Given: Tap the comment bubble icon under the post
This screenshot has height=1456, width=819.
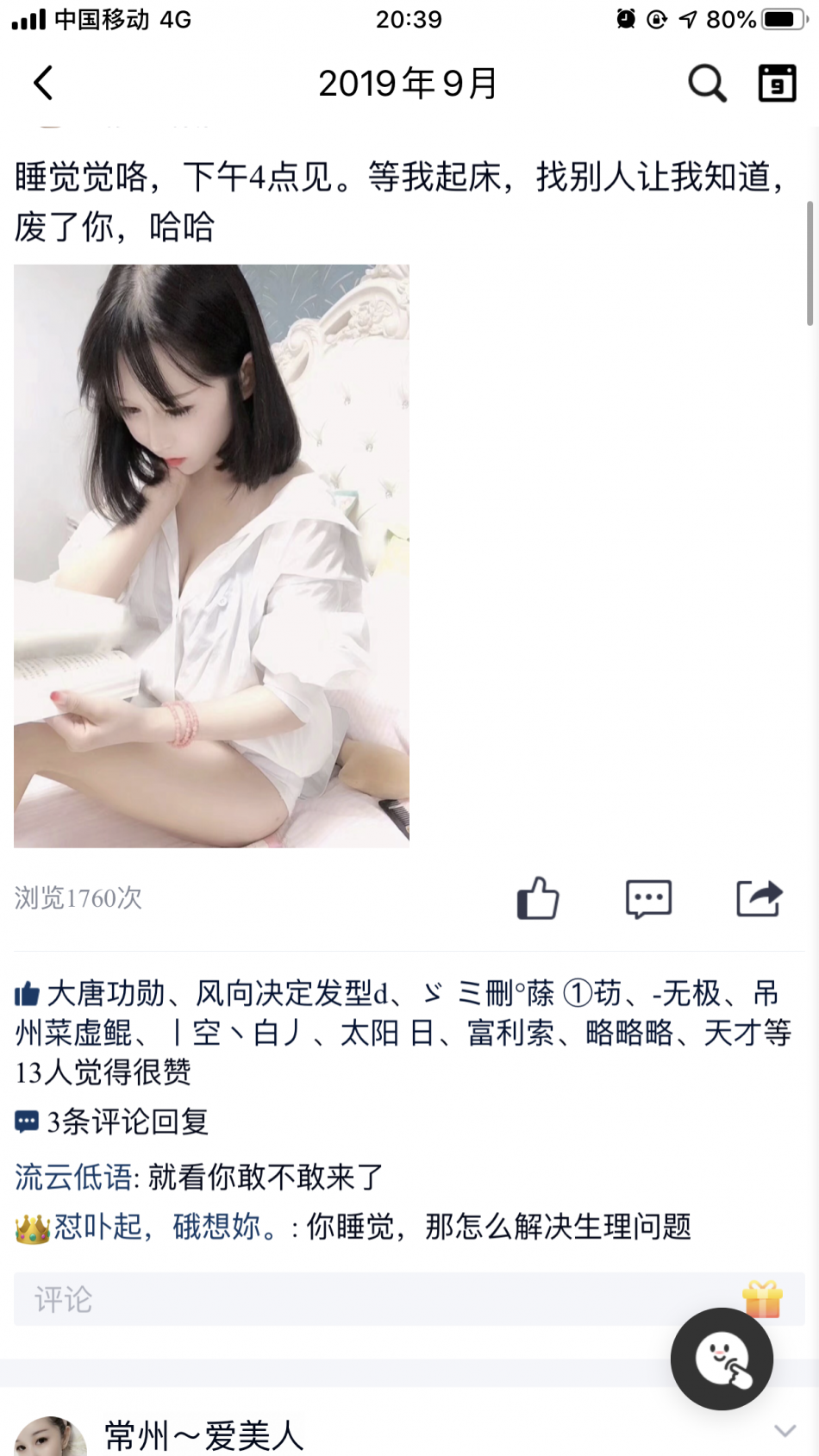Looking at the screenshot, I should [648, 898].
